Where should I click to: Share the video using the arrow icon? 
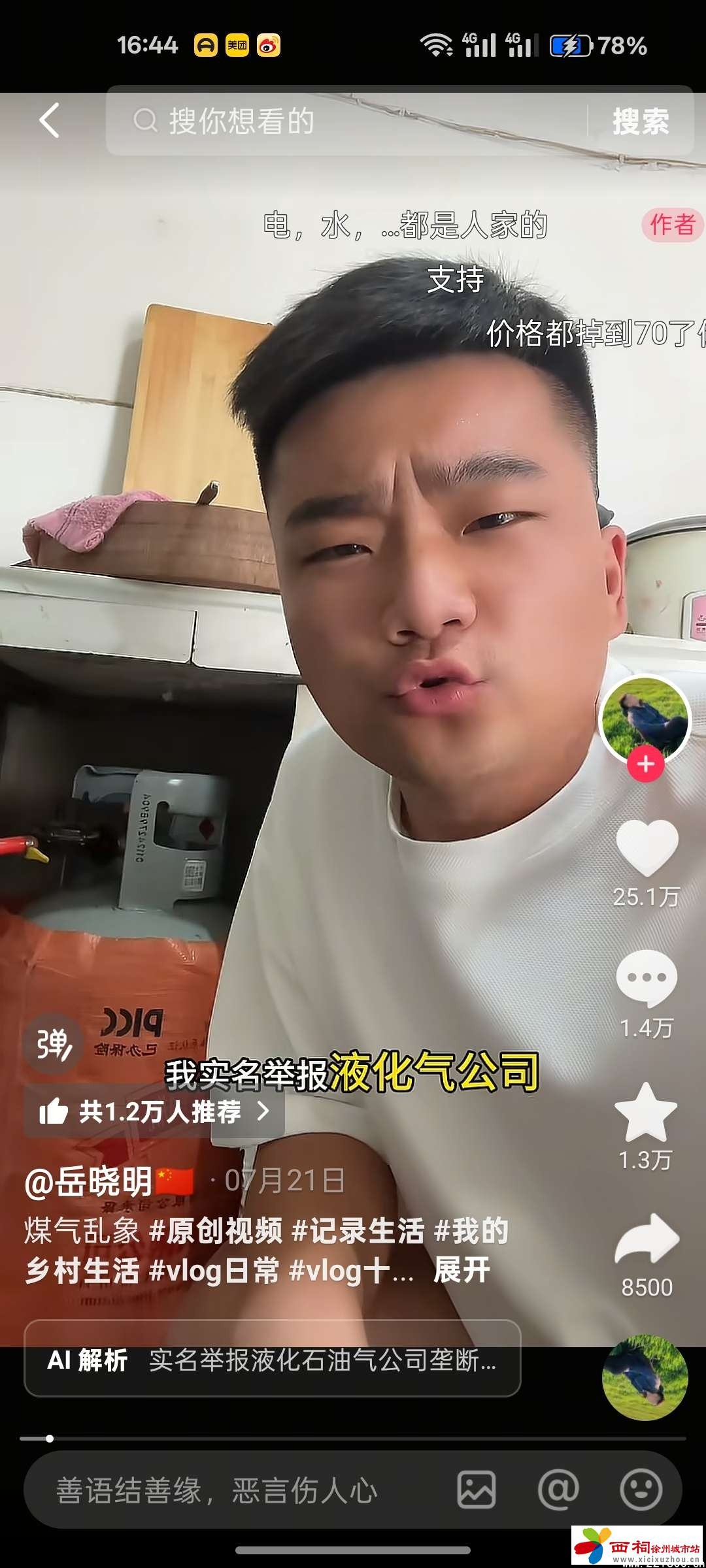(647, 1239)
